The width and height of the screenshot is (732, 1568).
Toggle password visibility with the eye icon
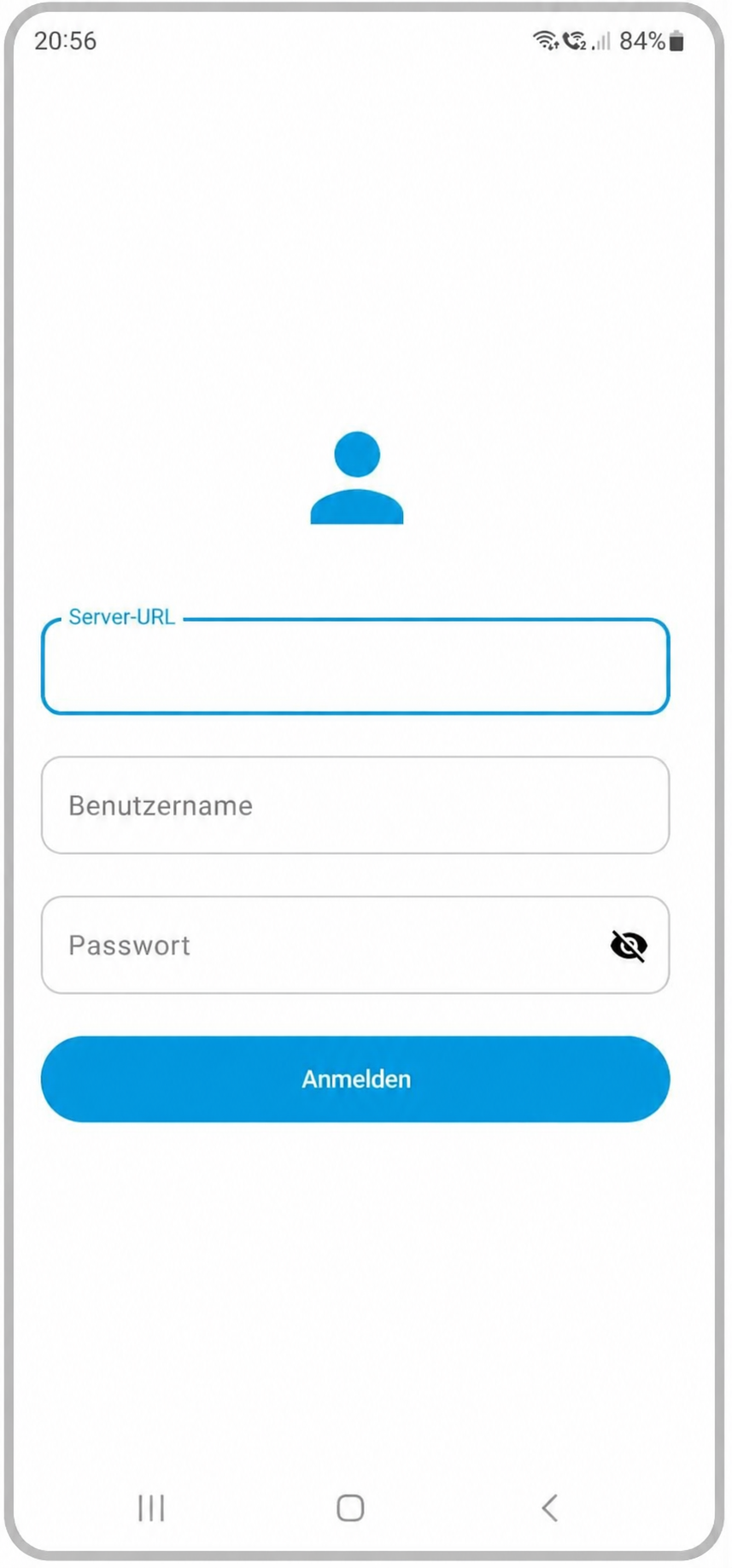click(x=629, y=945)
